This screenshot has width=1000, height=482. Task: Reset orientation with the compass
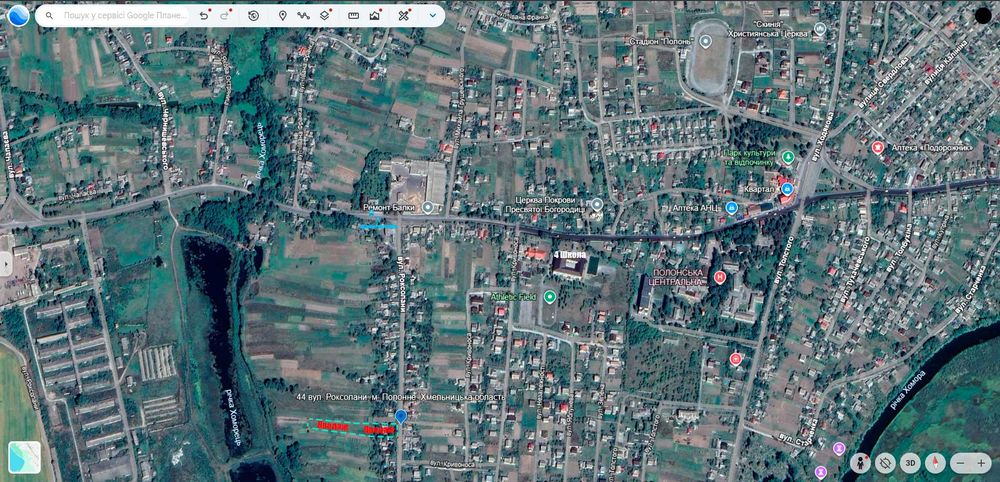(x=935, y=463)
